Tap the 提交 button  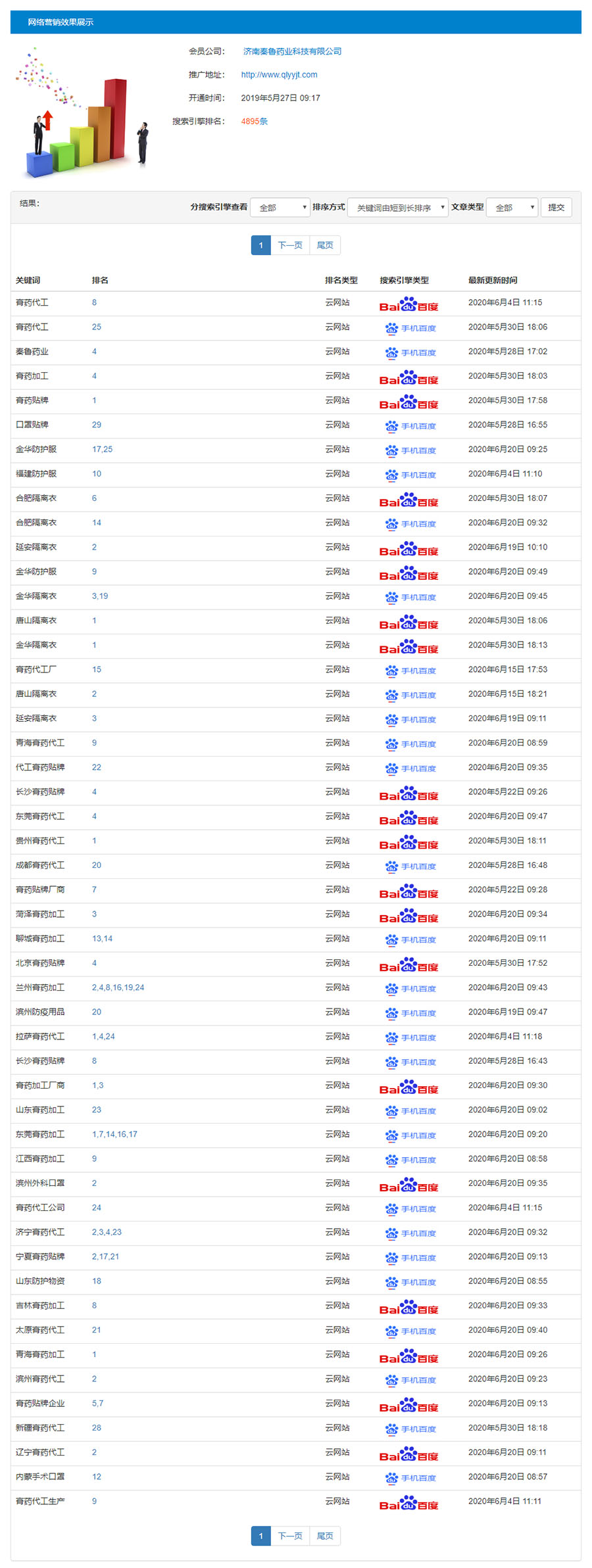click(x=556, y=208)
